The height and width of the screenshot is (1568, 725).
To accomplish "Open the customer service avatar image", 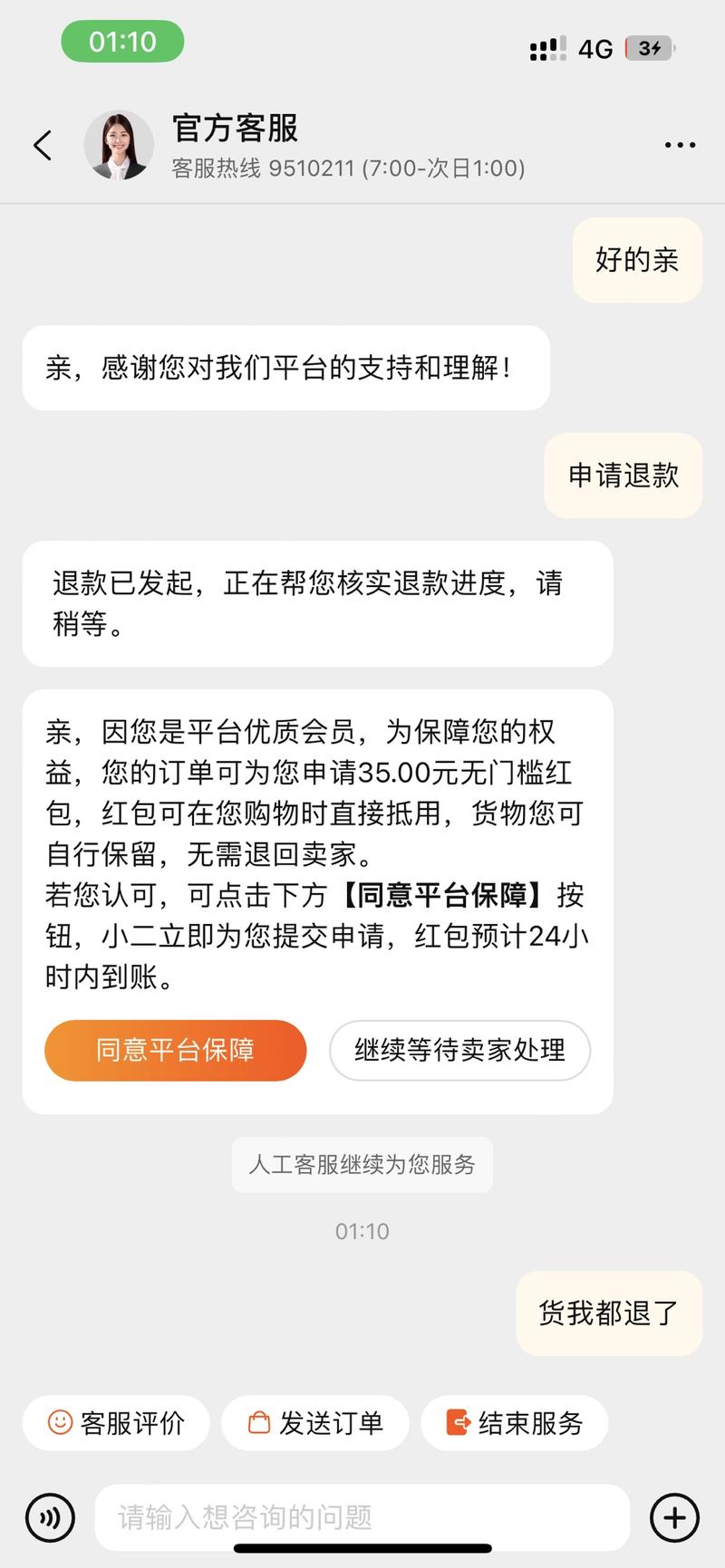I will click(x=121, y=145).
